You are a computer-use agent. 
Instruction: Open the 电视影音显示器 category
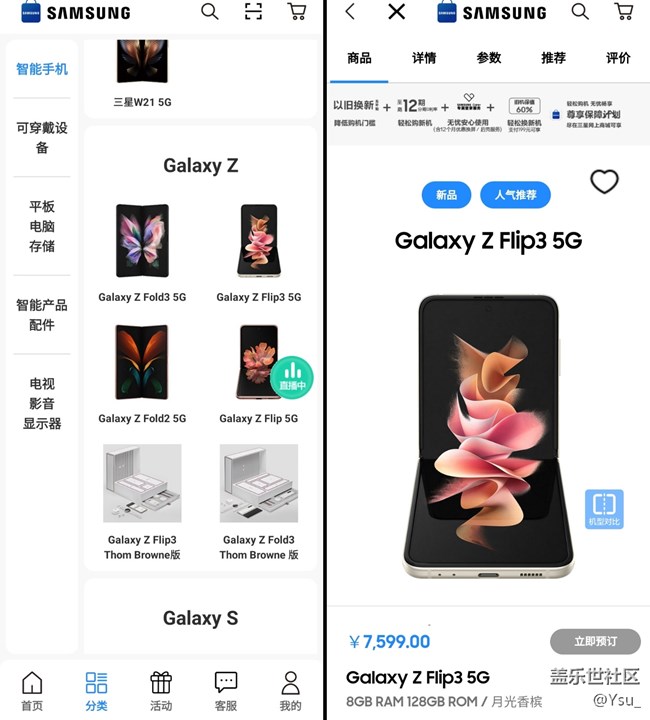[42, 403]
